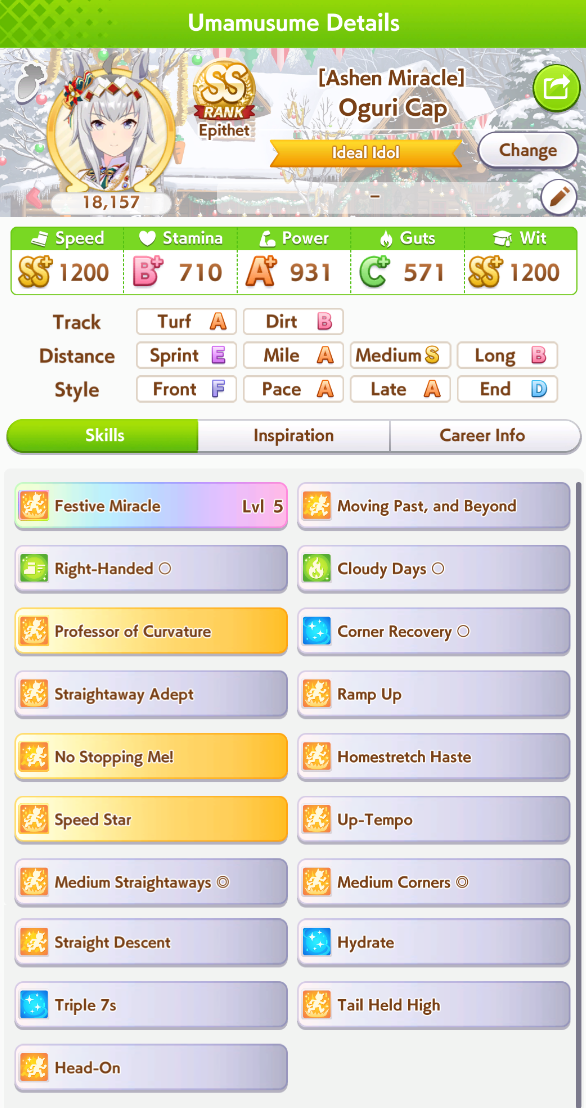Image resolution: width=586 pixels, height=1108 pixels.
Task: Show Cloudy Days skill info
Action: [433, 569]
